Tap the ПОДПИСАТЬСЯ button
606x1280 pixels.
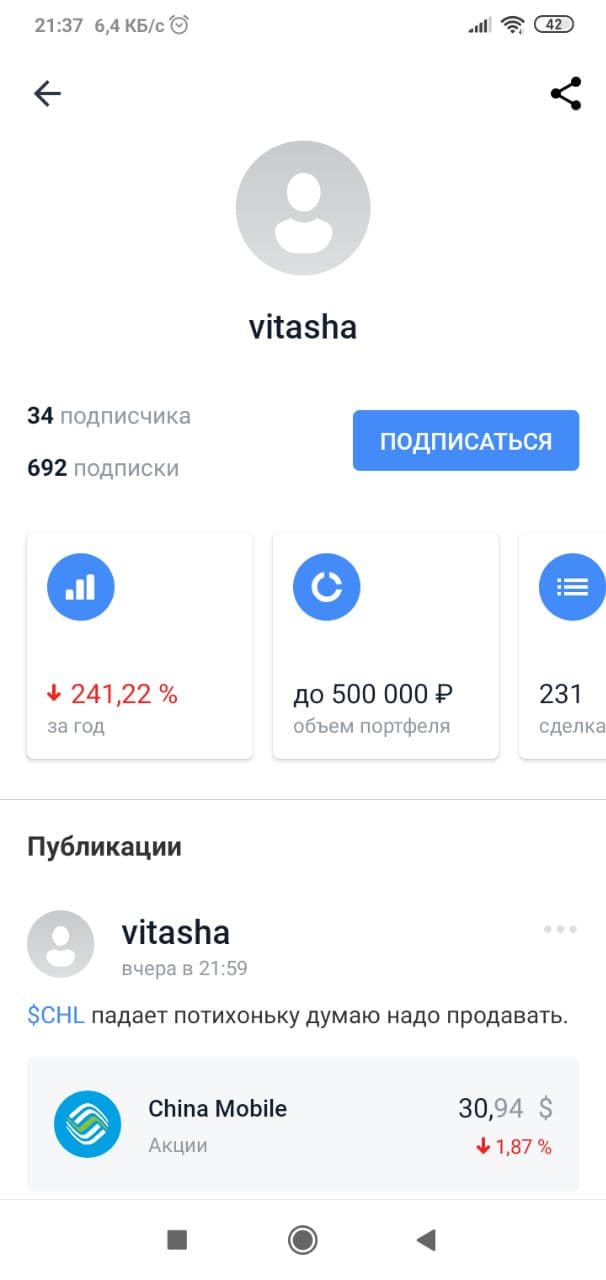(465, 440)
